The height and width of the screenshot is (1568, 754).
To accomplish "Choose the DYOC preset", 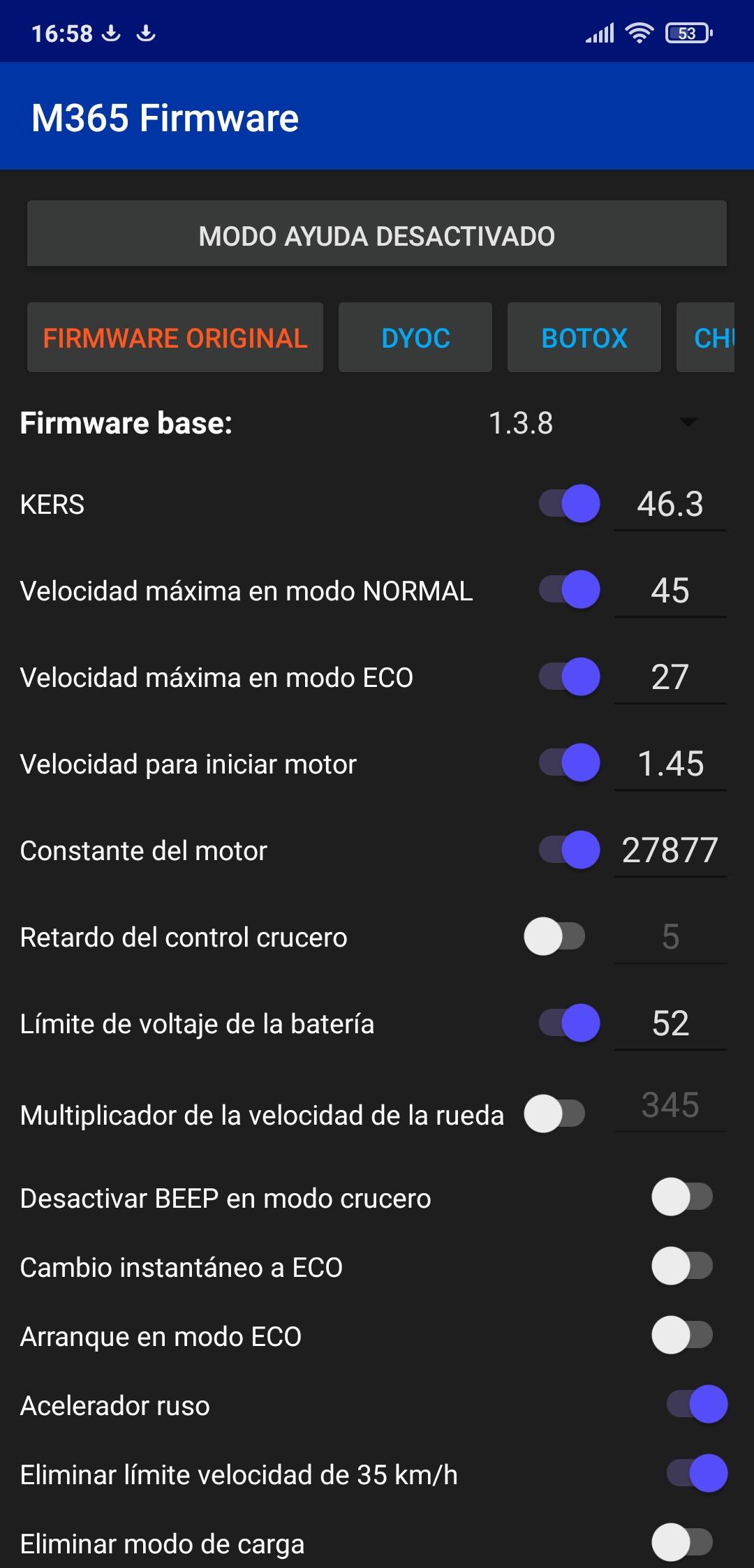I will tap(415, 338).
